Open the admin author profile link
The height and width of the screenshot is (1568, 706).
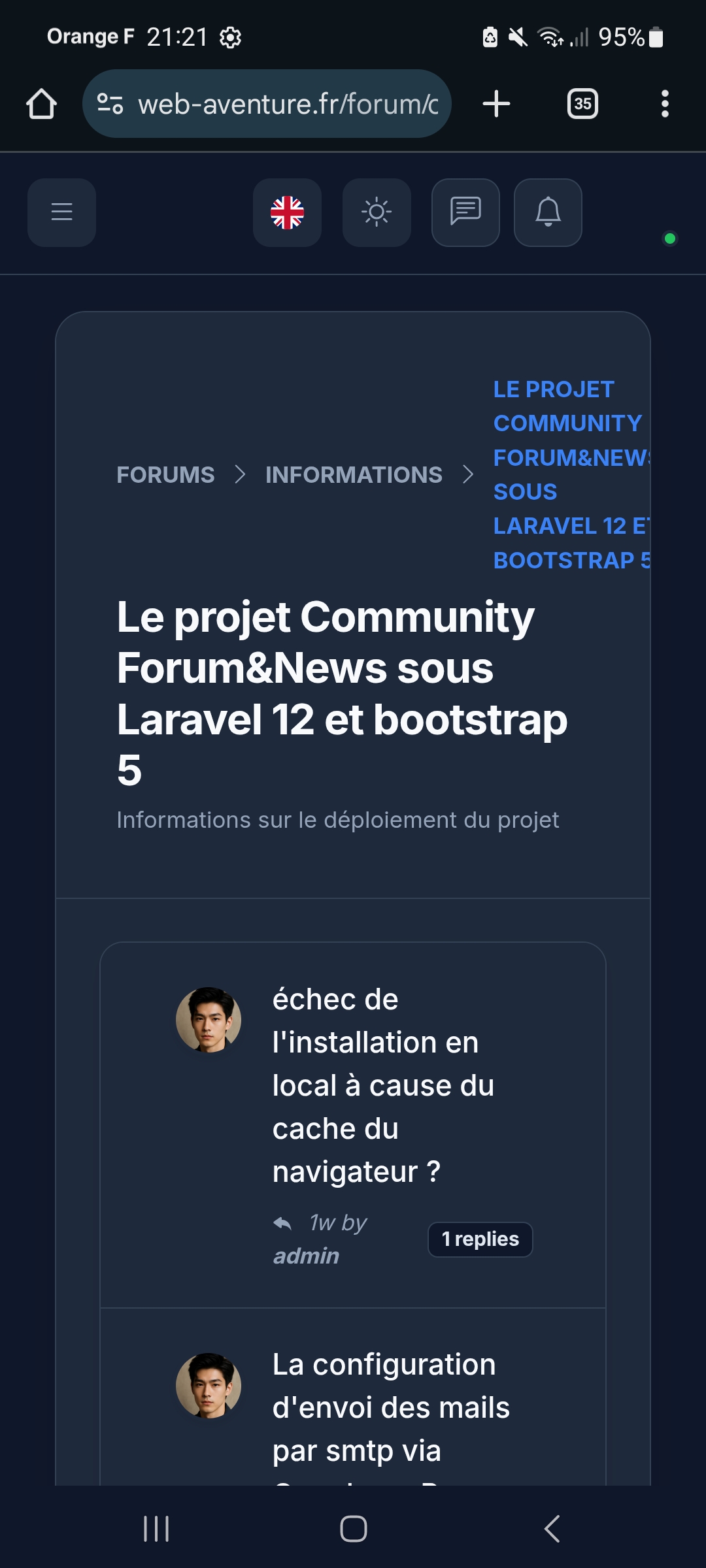coord(306,1254)
